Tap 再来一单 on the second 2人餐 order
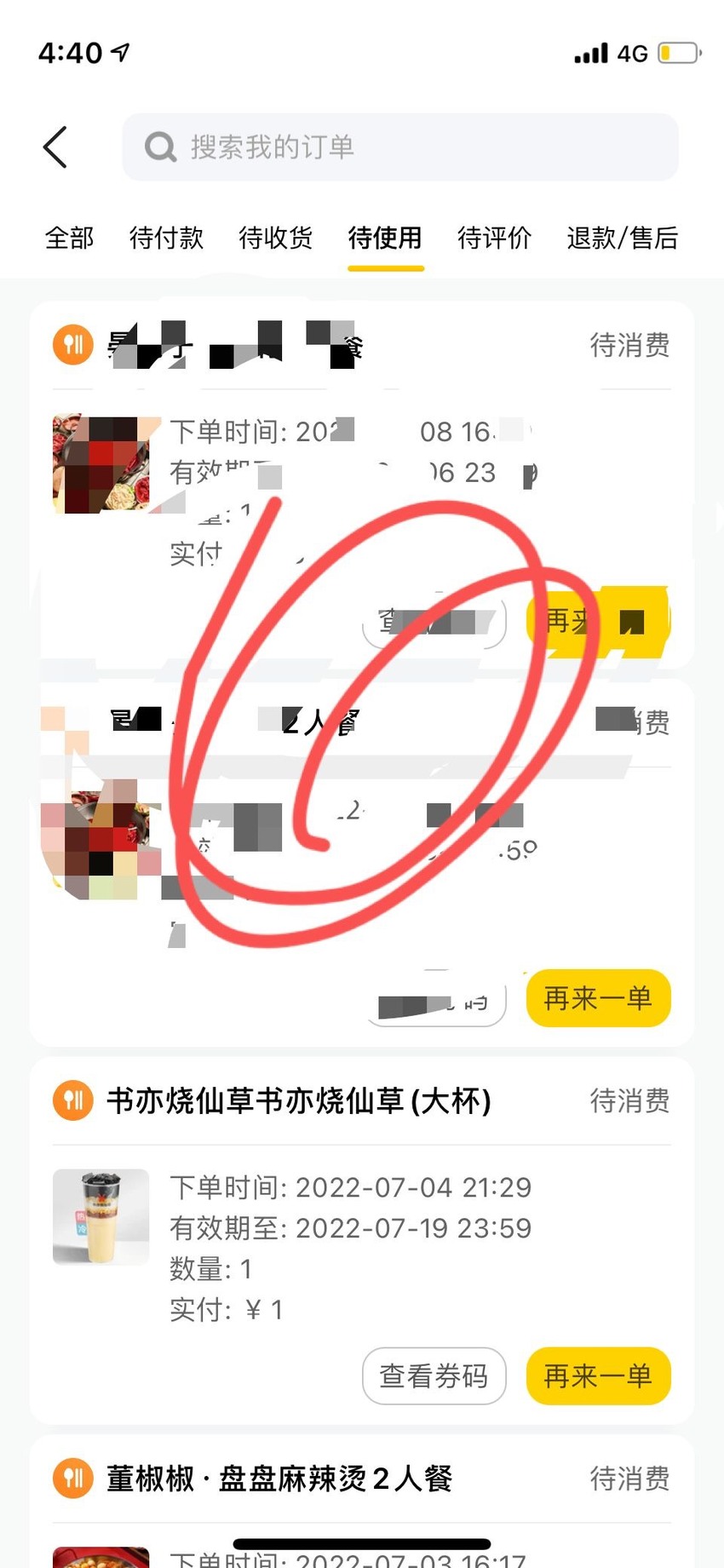The width and height of the screenshot is (724, 1568). [599, 998]
